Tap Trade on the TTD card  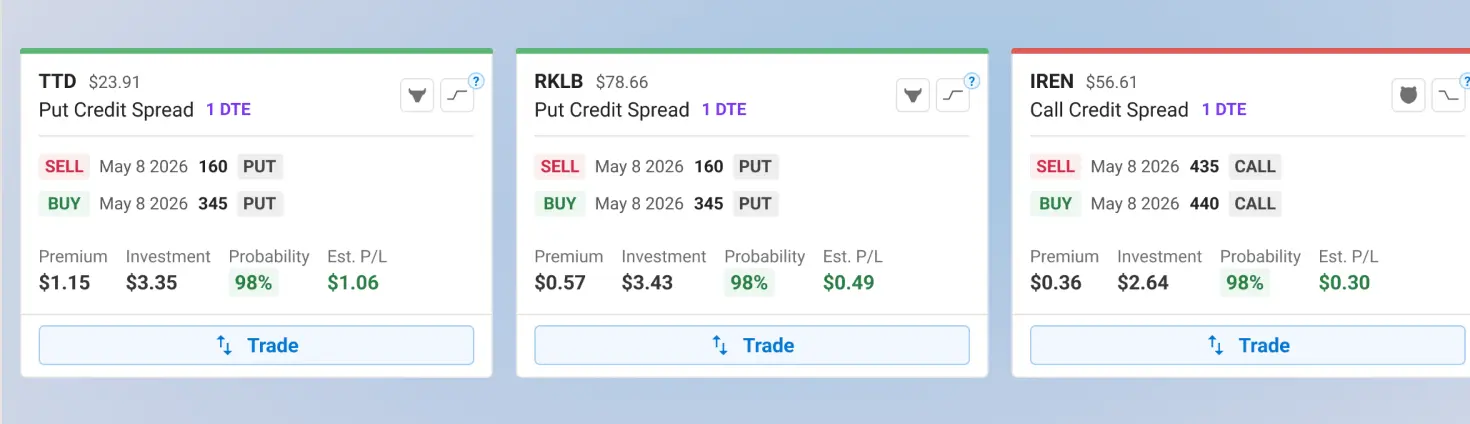[256, 345]
